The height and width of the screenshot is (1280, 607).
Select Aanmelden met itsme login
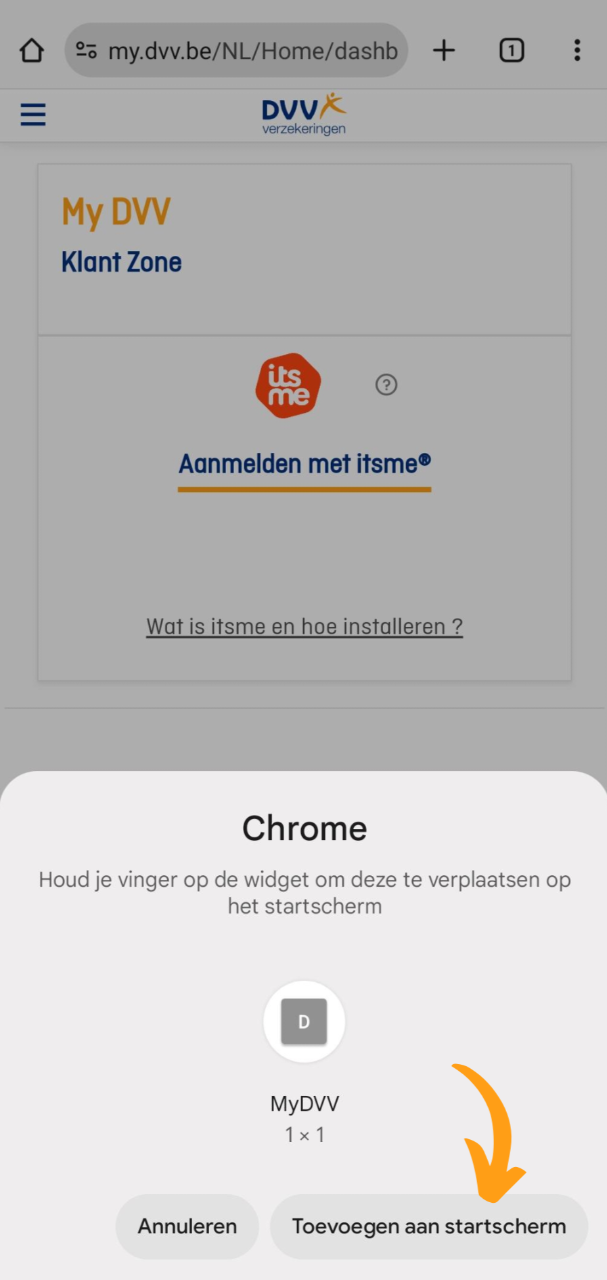[304, 464]
